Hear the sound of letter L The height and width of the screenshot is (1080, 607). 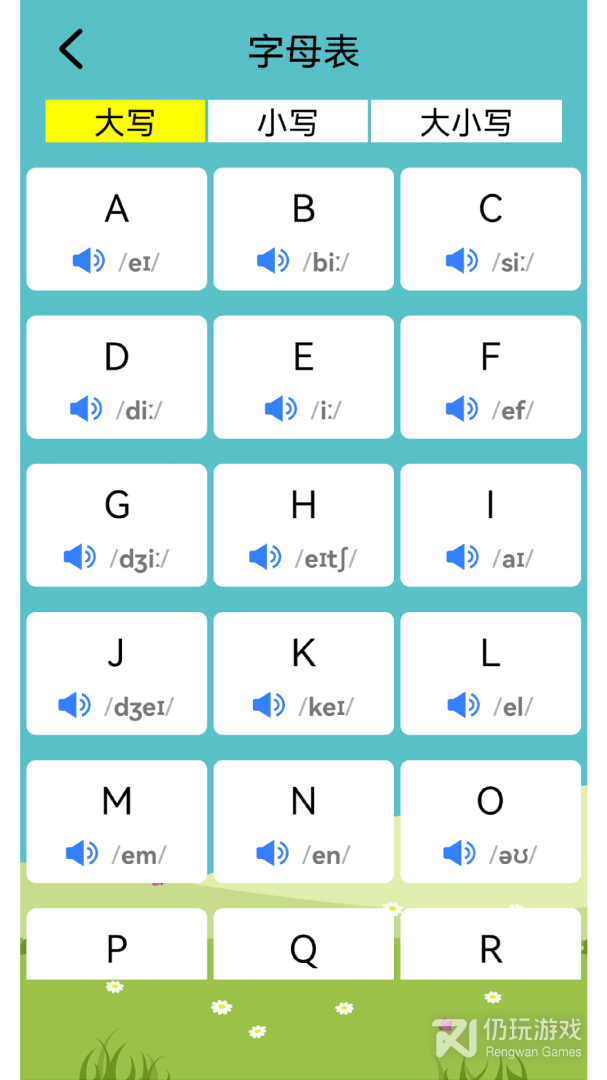point(463,705)
